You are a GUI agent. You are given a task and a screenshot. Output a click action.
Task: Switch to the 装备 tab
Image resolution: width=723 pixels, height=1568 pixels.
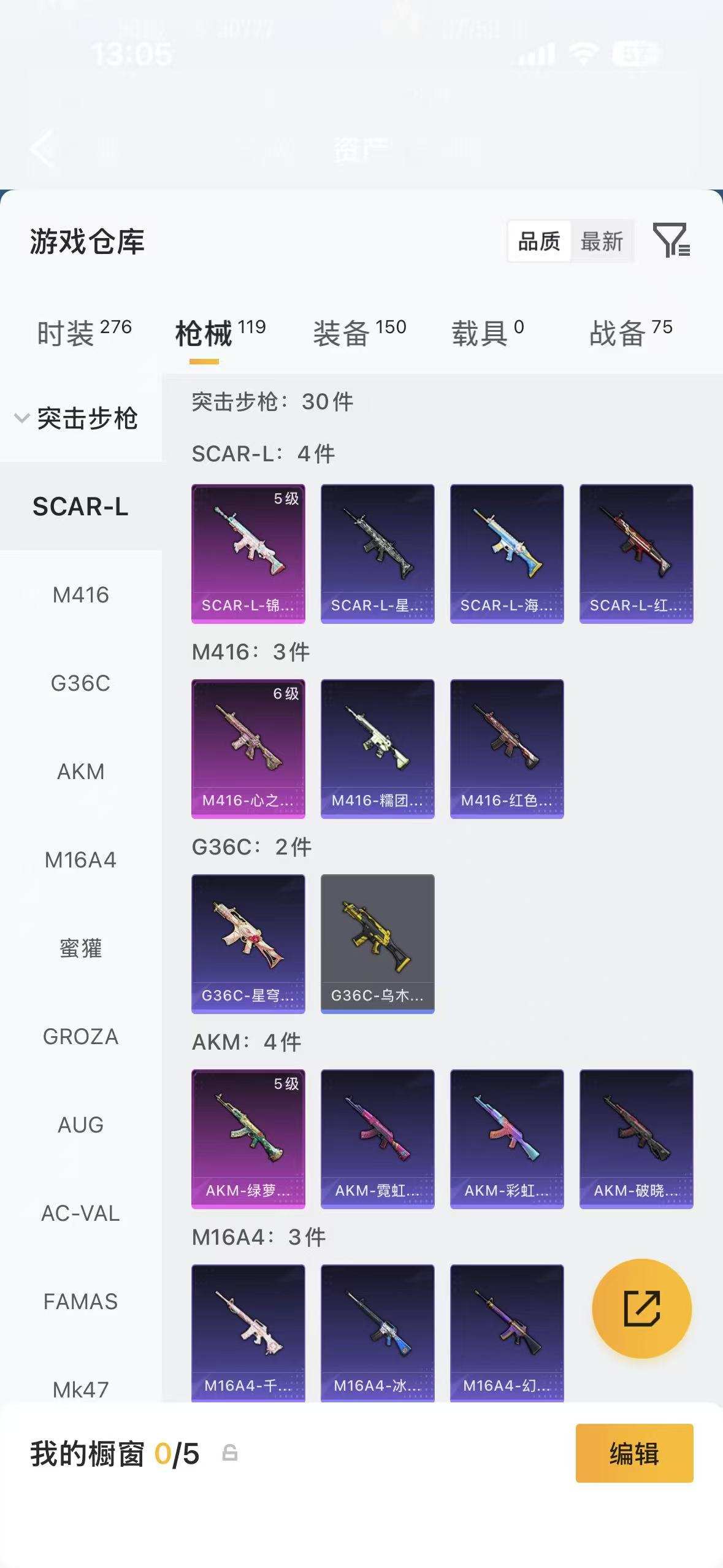(359, 333)
